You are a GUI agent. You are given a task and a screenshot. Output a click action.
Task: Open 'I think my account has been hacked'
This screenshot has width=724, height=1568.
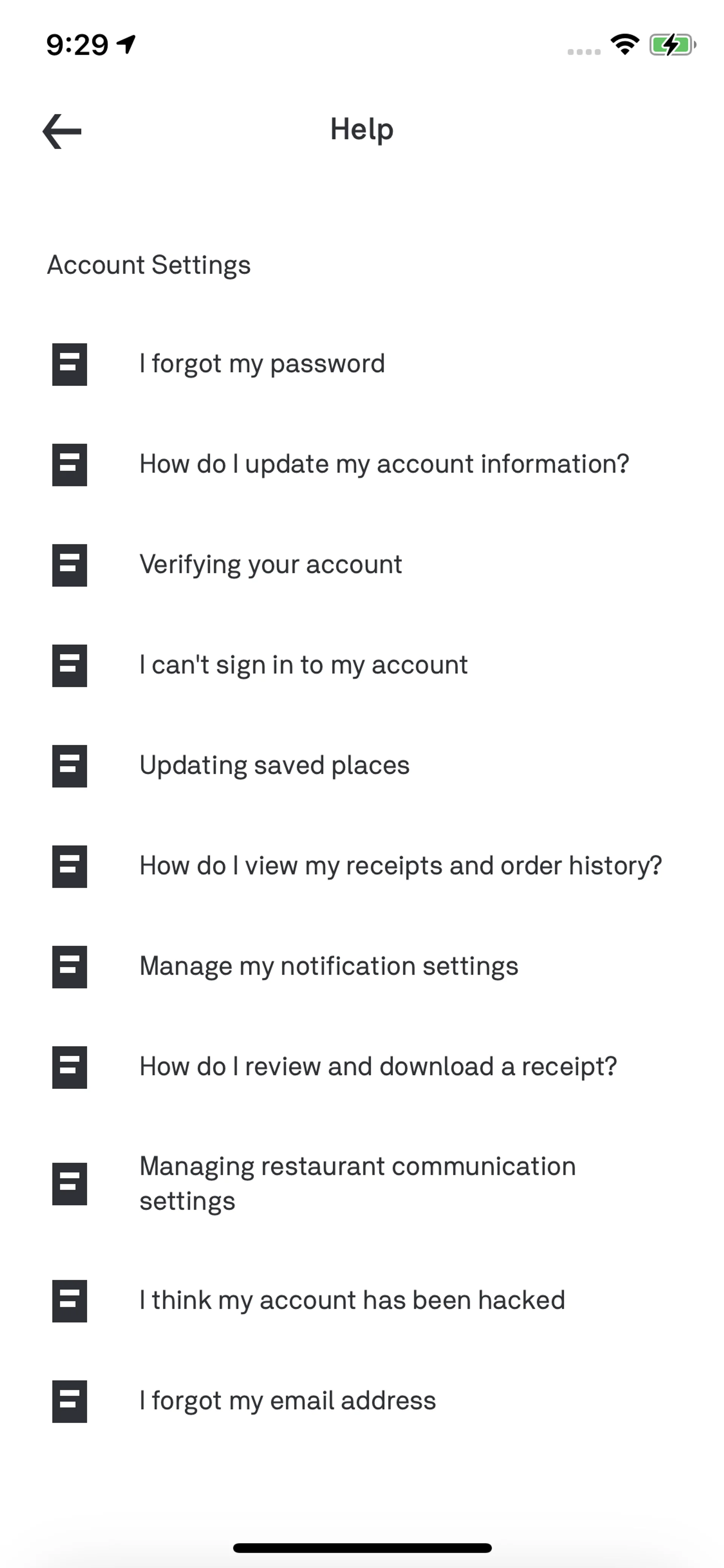pos(352,1301)
